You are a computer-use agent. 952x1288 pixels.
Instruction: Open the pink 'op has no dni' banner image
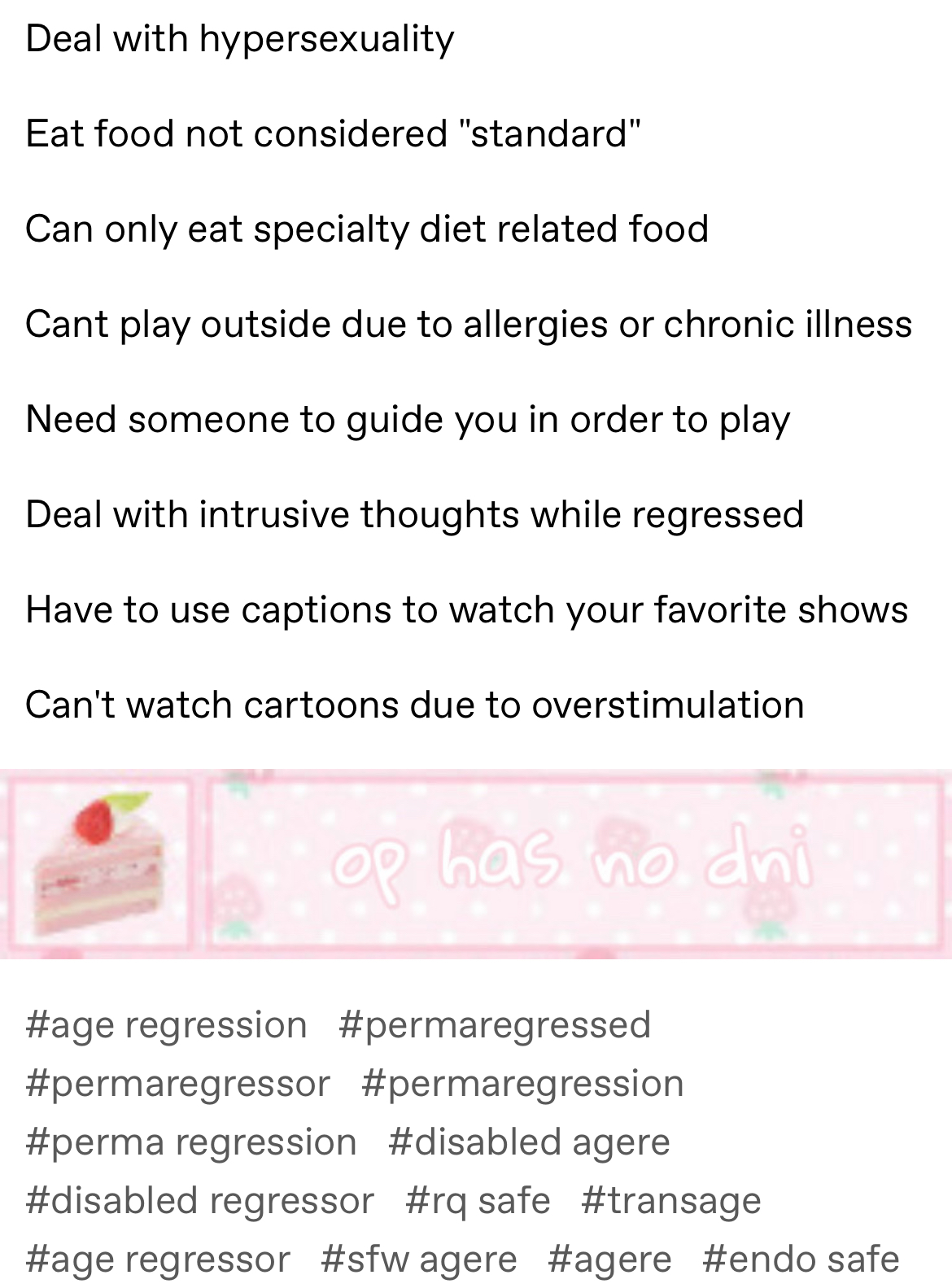[476, 864]
